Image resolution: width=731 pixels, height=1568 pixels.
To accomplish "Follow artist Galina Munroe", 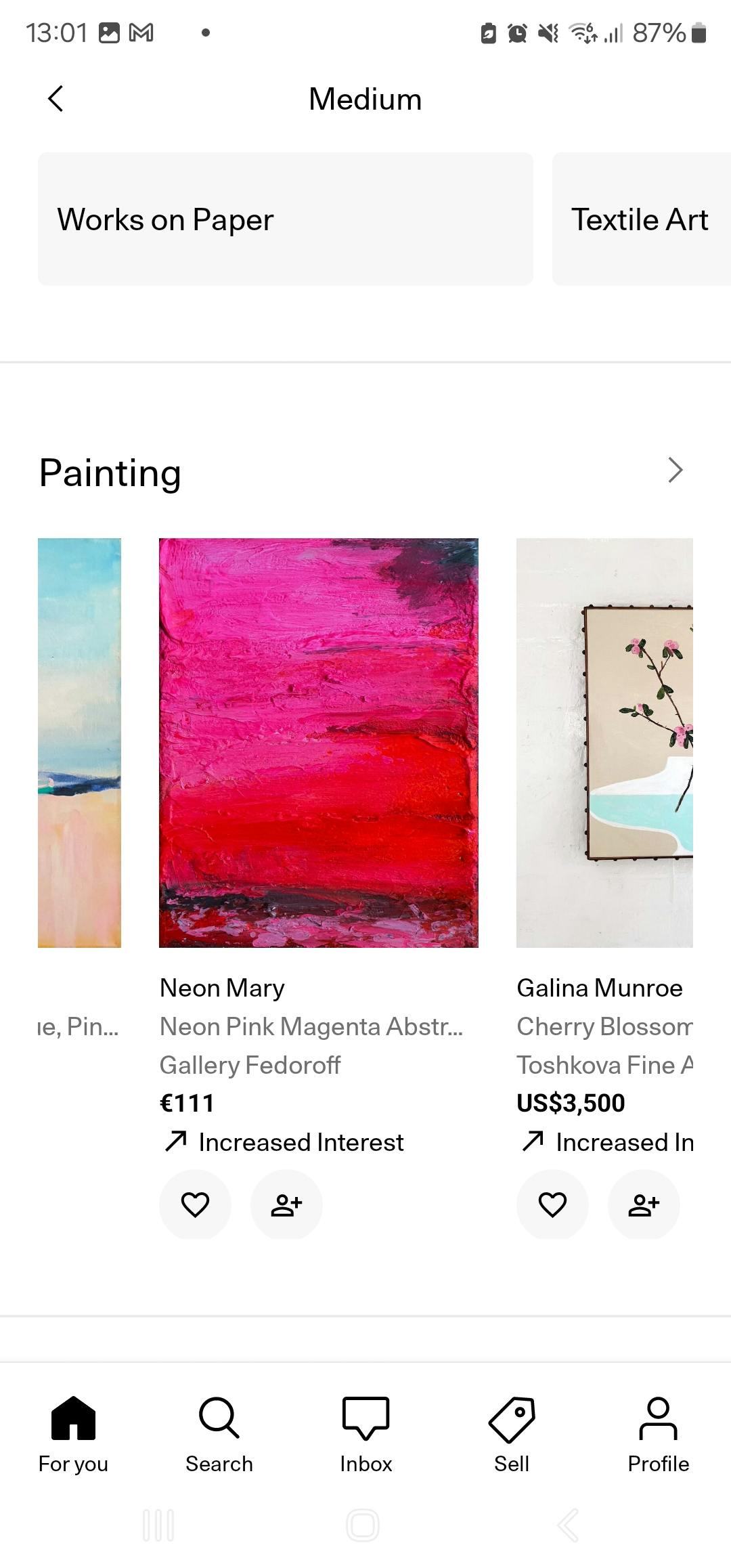I will coord(644,1204).
